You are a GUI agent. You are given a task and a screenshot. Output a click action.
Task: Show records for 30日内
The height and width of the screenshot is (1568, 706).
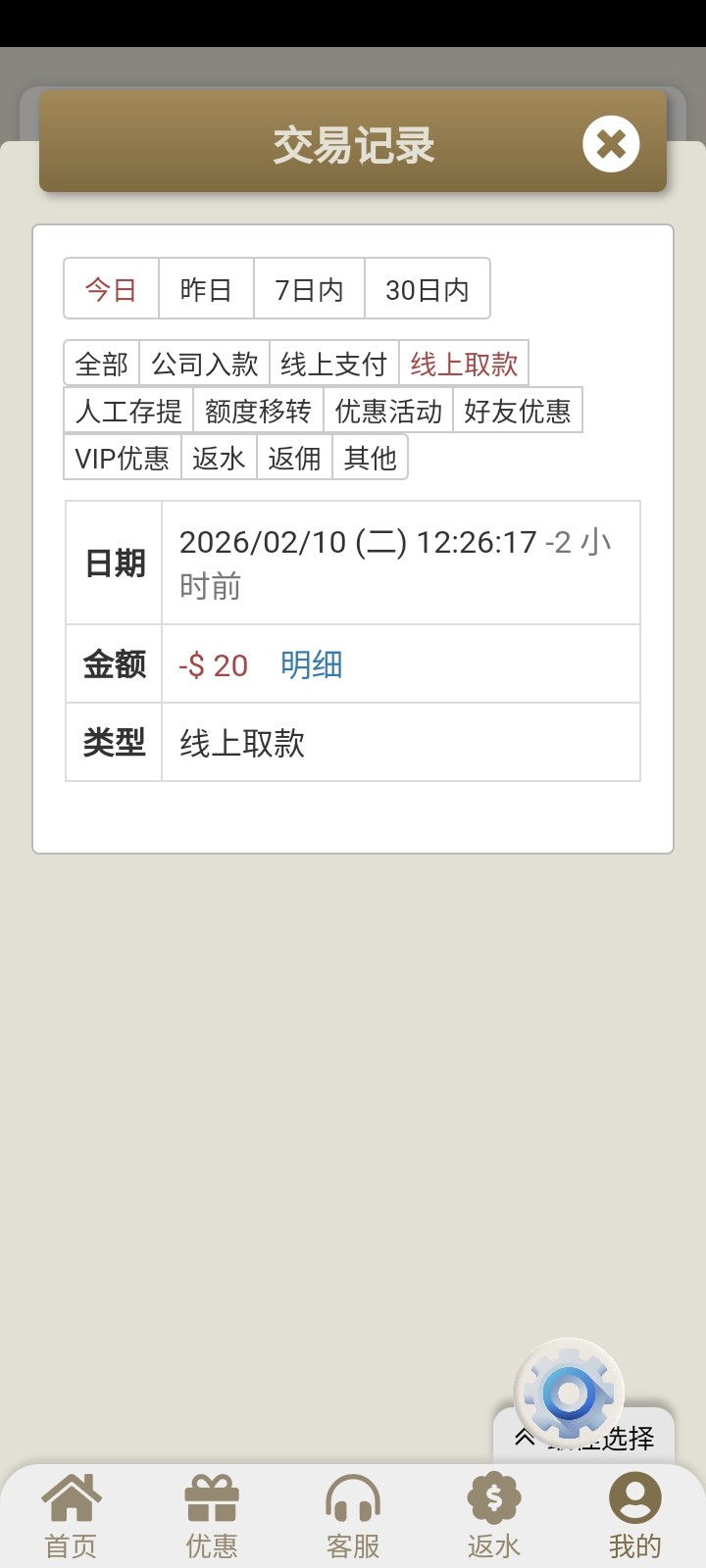[x=427, y=289]
